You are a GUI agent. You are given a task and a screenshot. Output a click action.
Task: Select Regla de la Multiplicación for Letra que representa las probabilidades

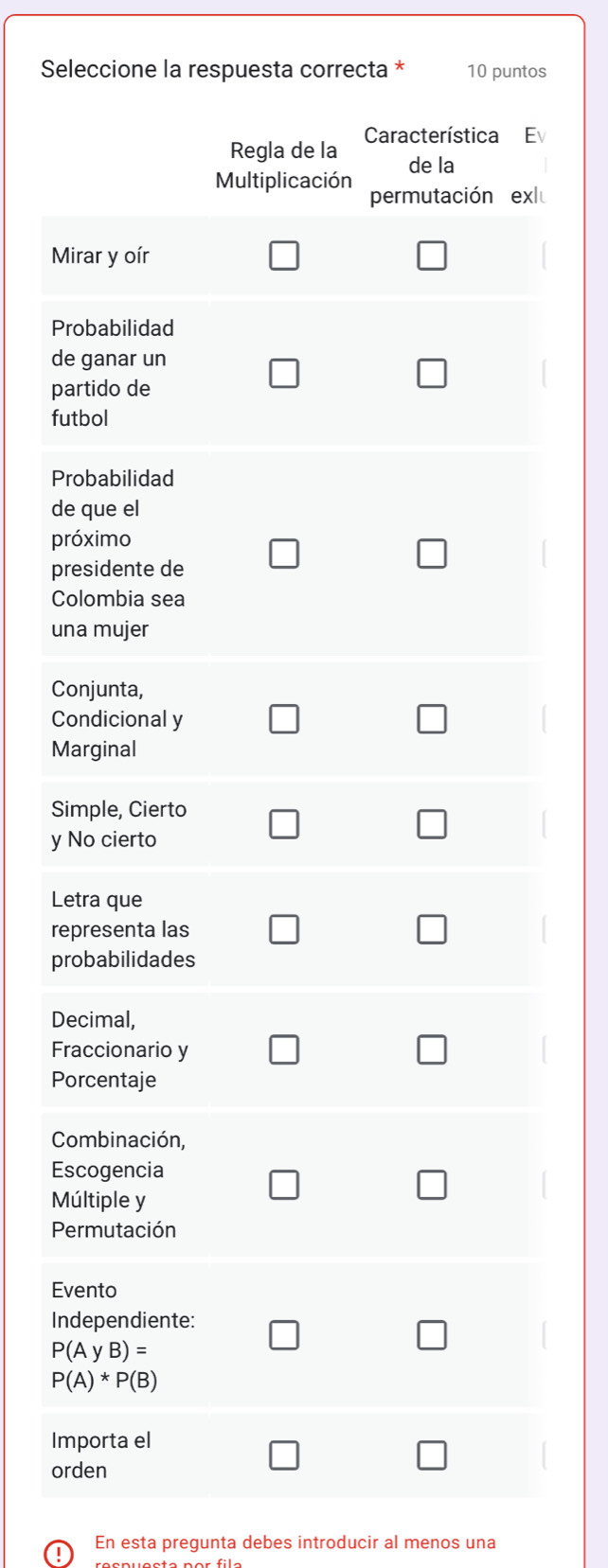pos(284,929)
